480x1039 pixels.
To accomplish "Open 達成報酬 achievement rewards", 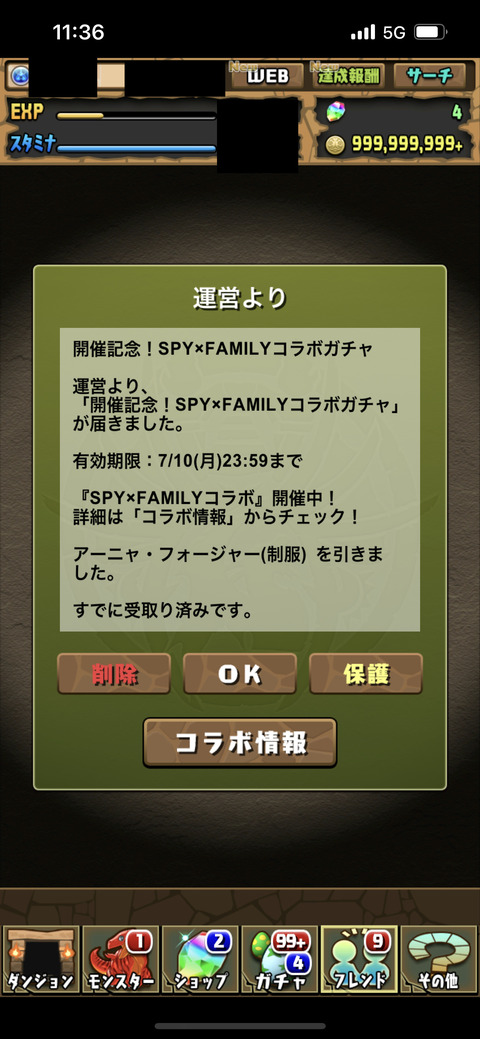I will [349, 77].
